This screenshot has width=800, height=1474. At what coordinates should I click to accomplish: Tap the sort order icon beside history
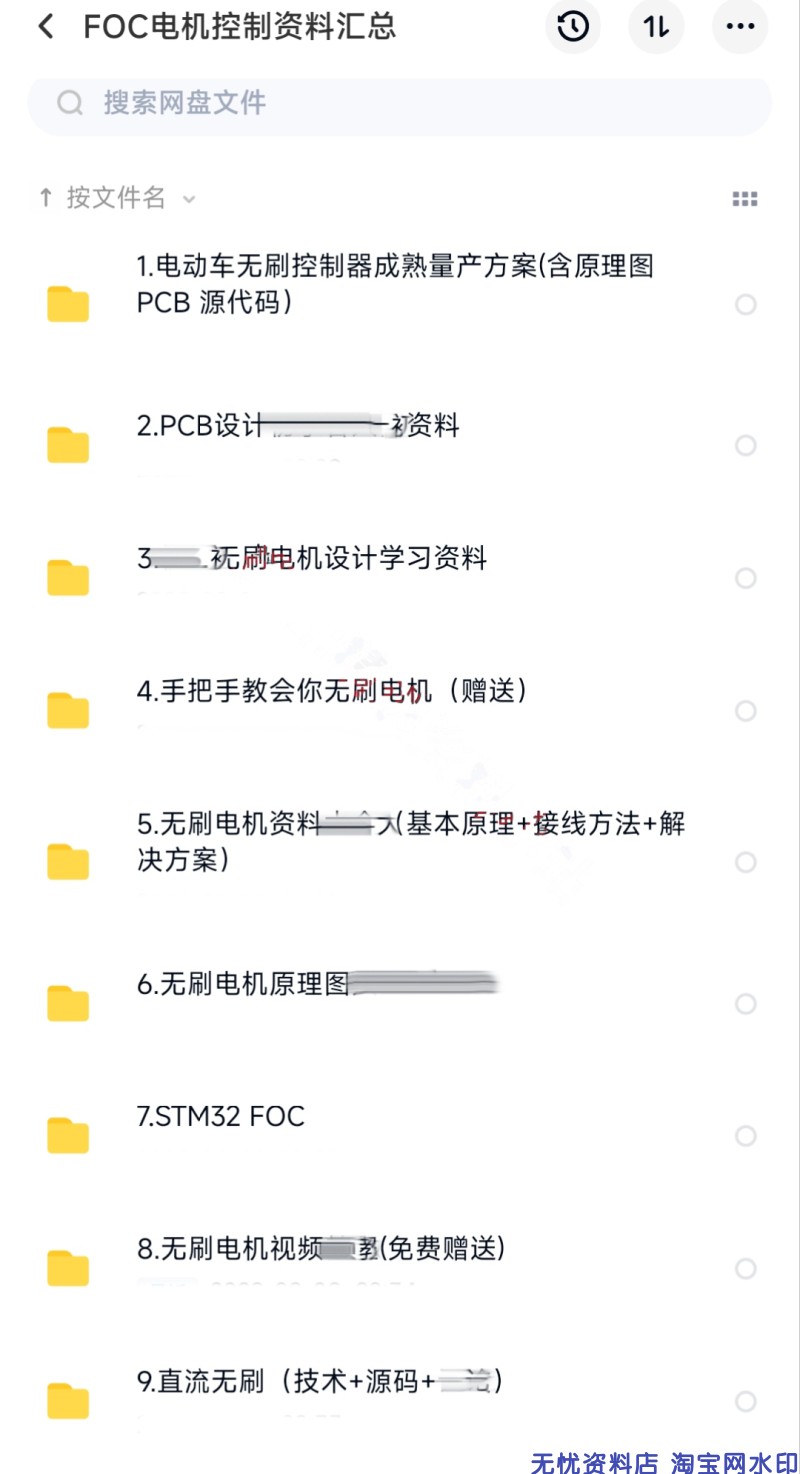coord(655,27)
